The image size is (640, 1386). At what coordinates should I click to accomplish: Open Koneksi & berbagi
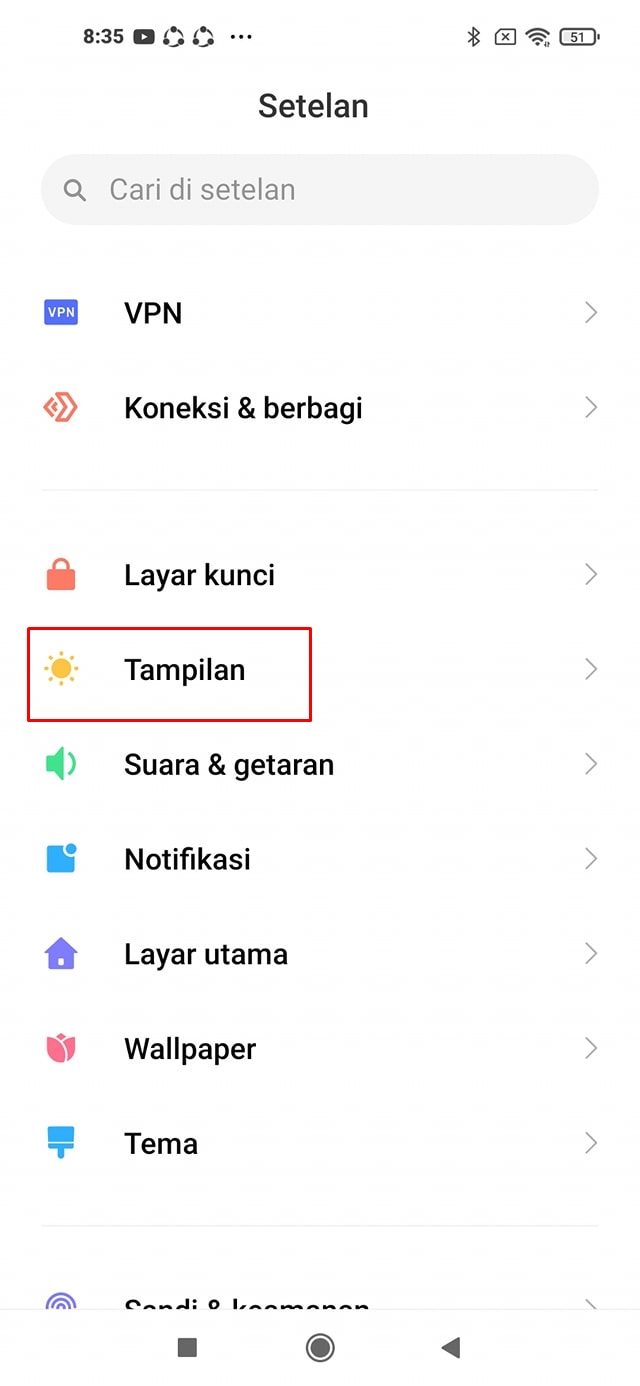point(320,408)
